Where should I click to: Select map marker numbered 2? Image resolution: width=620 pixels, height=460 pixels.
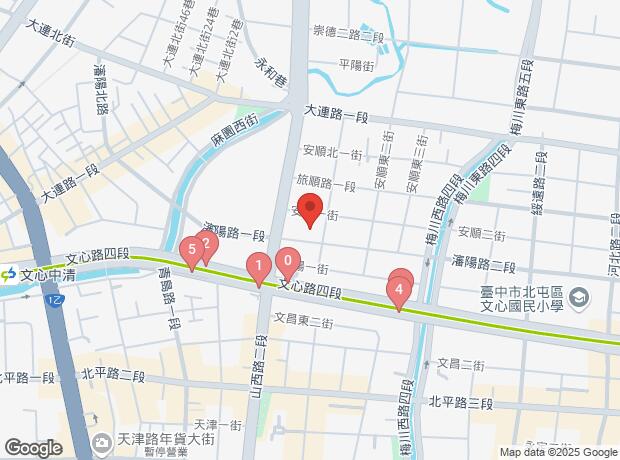click(207, 243)
